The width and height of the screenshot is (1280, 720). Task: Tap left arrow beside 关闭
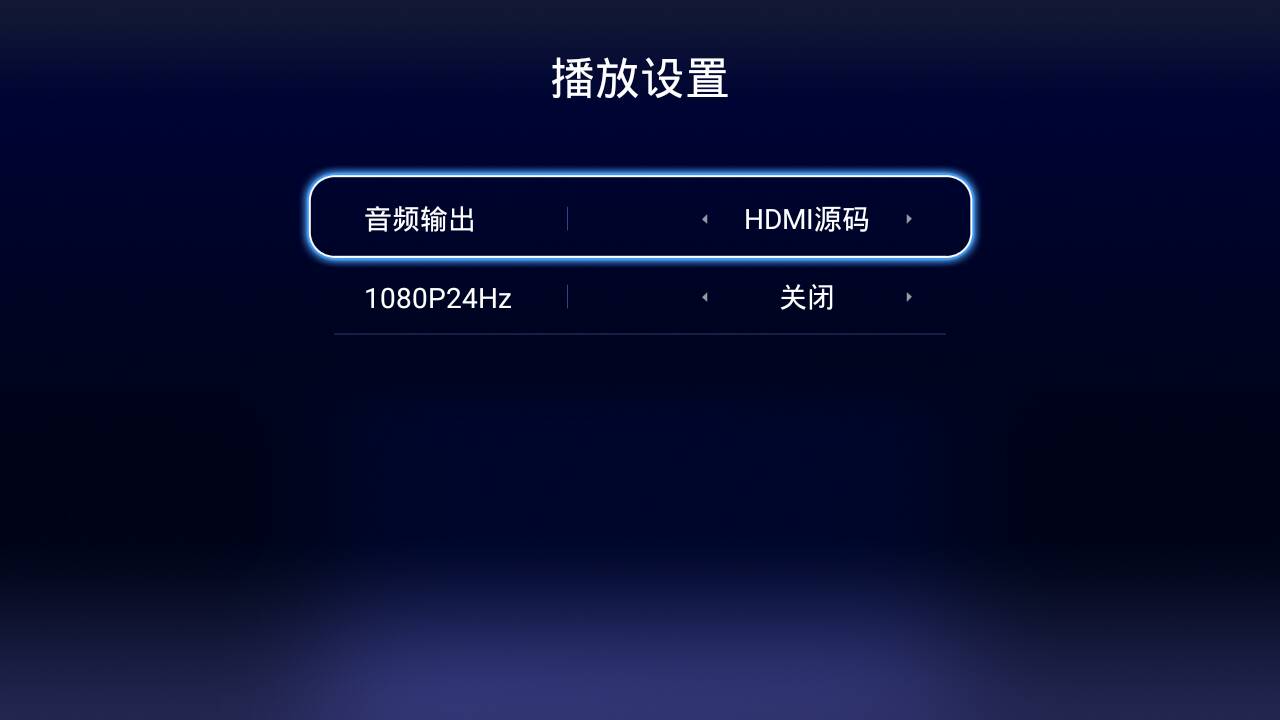pos(705,297)
